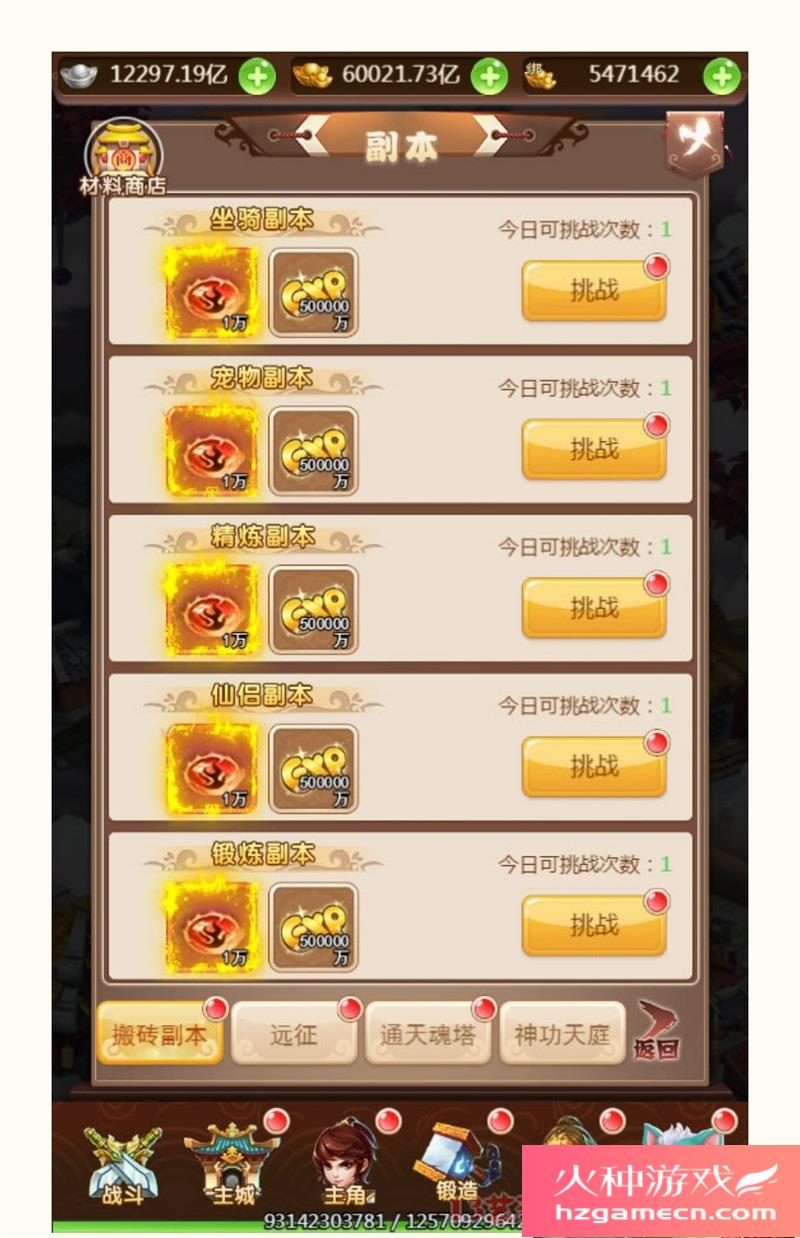Image resolution: width=800 pixels, height=1238 pixels.
Task: Start the 精炼副本 challenge
Action: pyautogui.click(x=594, y=608)
